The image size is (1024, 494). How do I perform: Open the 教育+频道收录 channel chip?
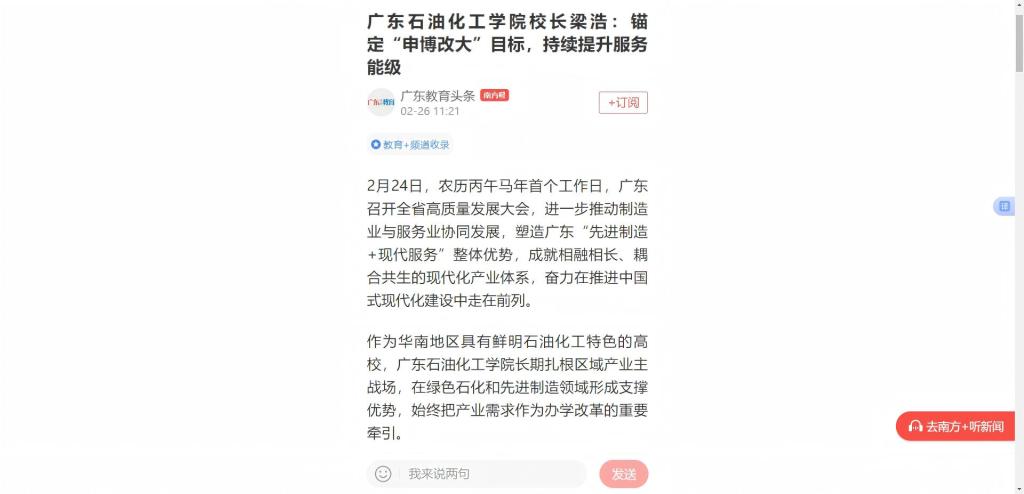click(x=410, y=145)
